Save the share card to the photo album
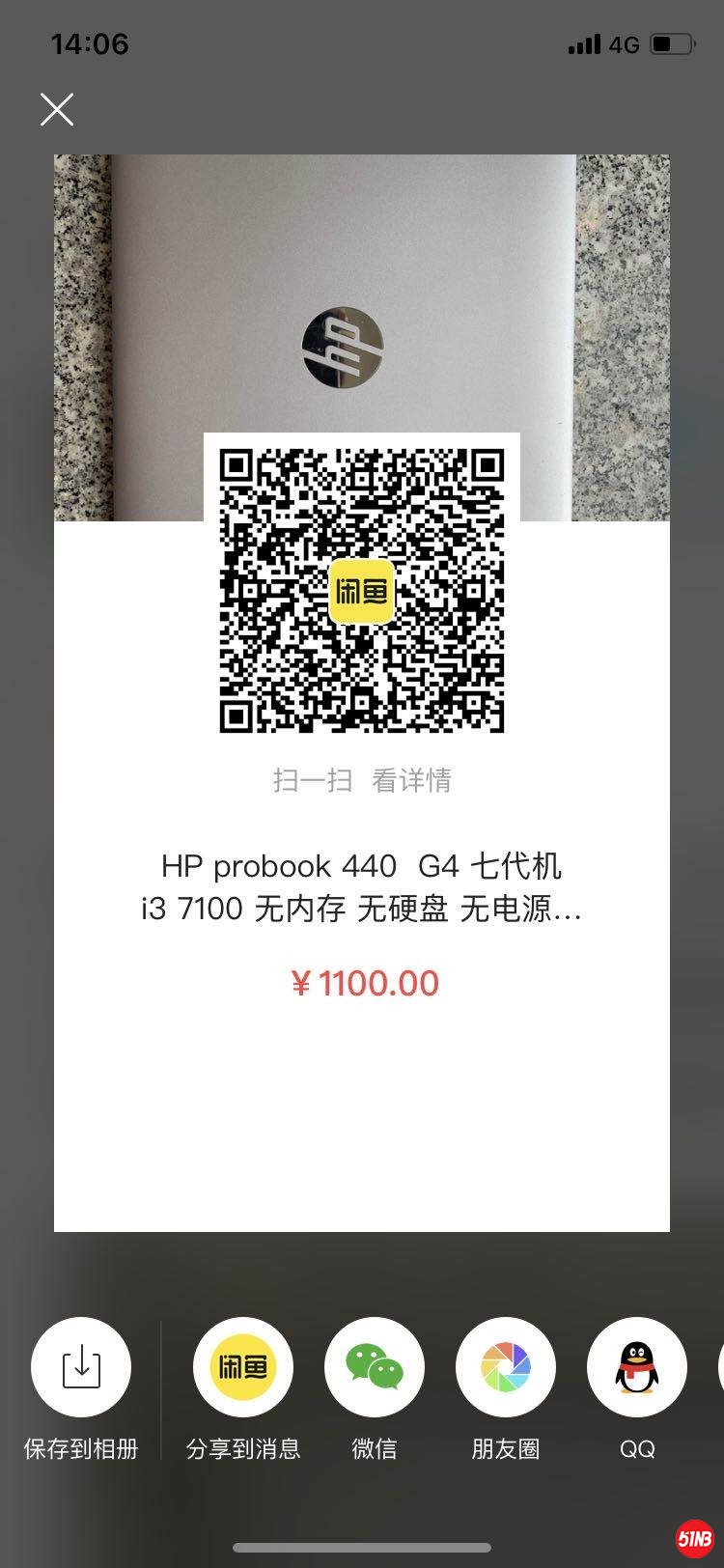This screenshot has width=724, height=1568. 81,1366
